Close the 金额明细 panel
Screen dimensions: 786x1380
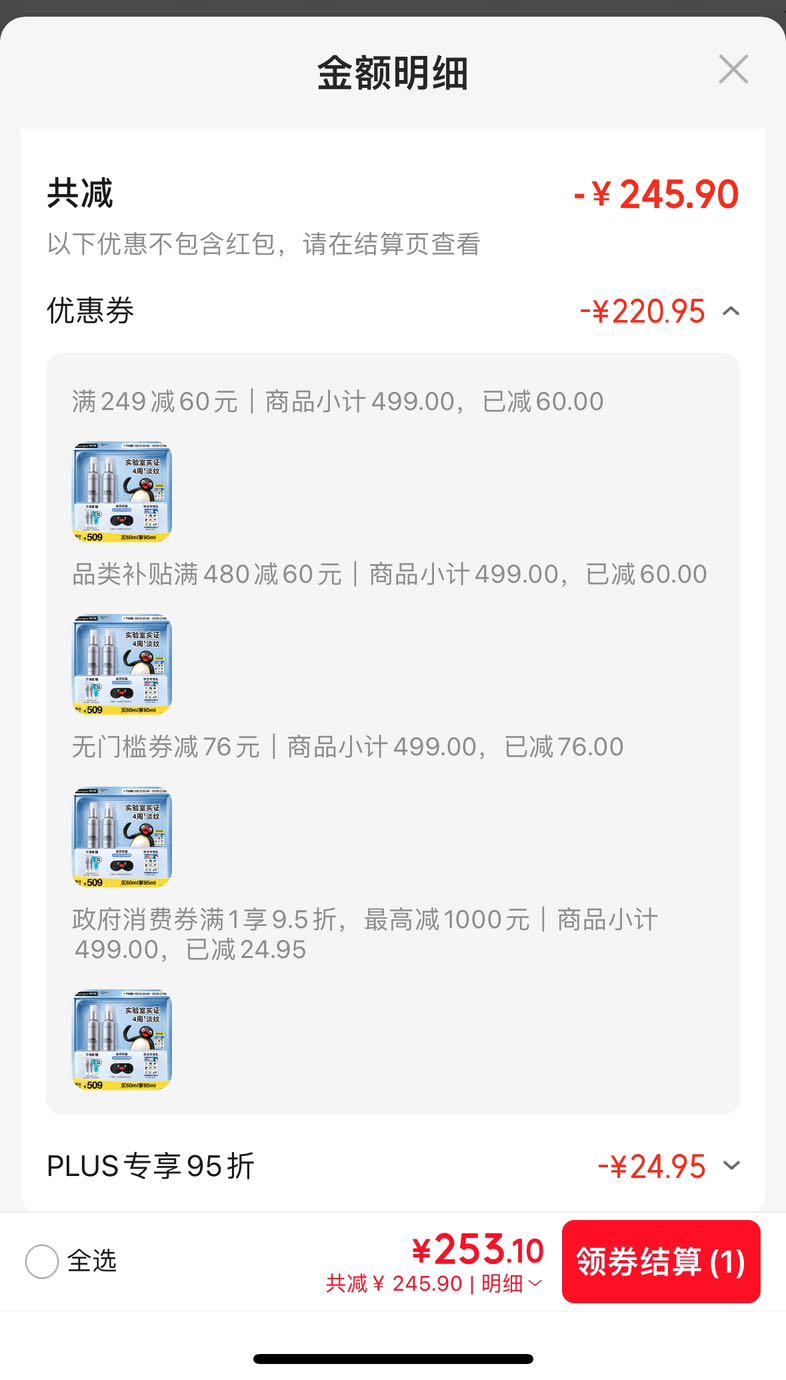[733, 69]
